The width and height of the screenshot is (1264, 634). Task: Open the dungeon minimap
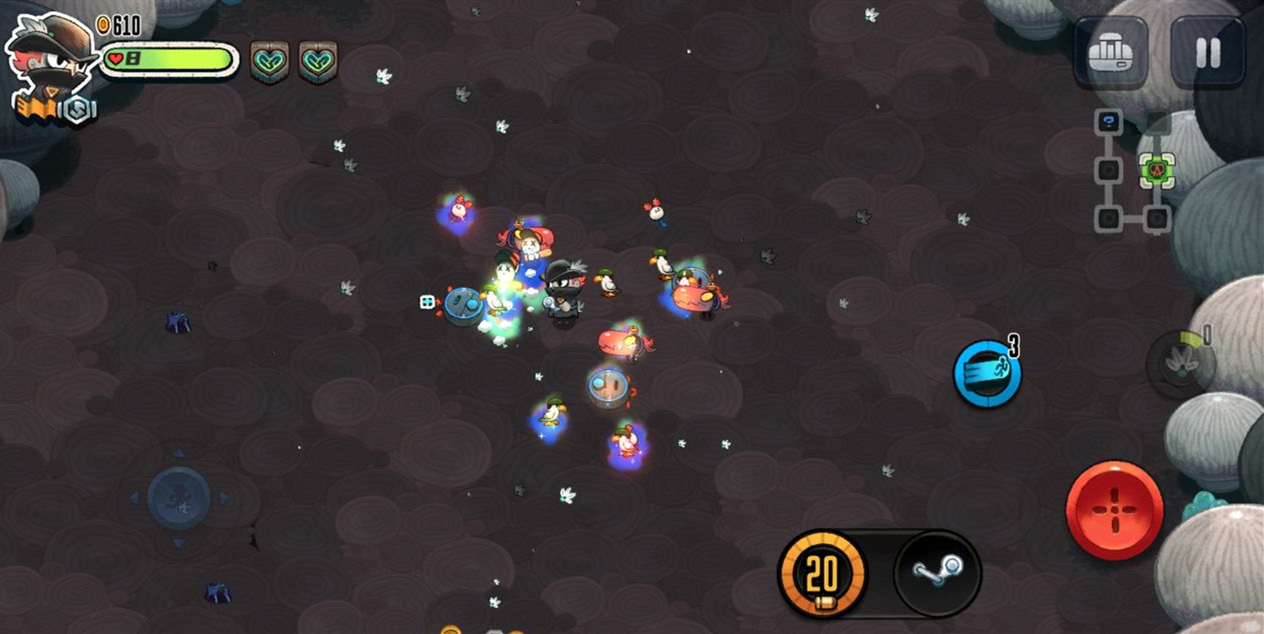coord(1133,172)
